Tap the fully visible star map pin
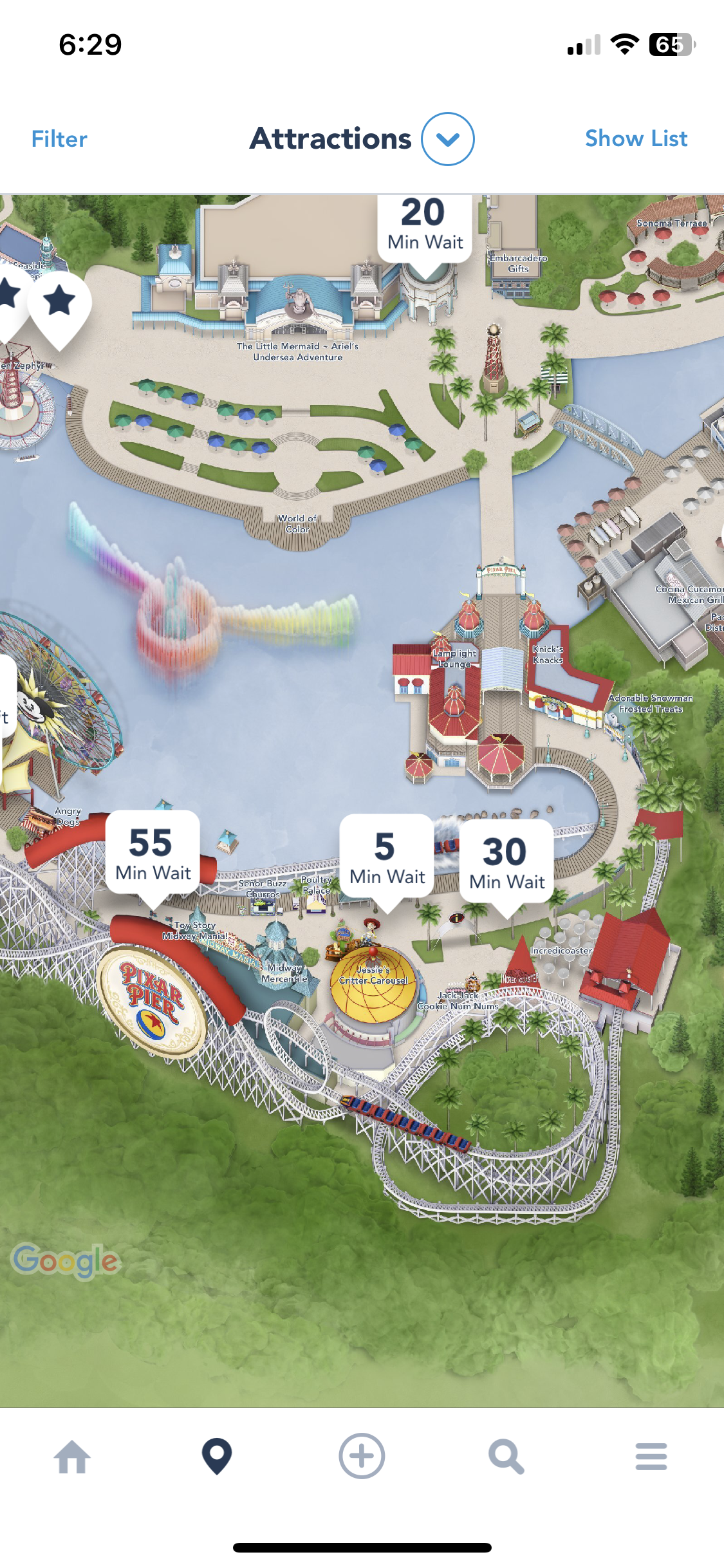 60,303
